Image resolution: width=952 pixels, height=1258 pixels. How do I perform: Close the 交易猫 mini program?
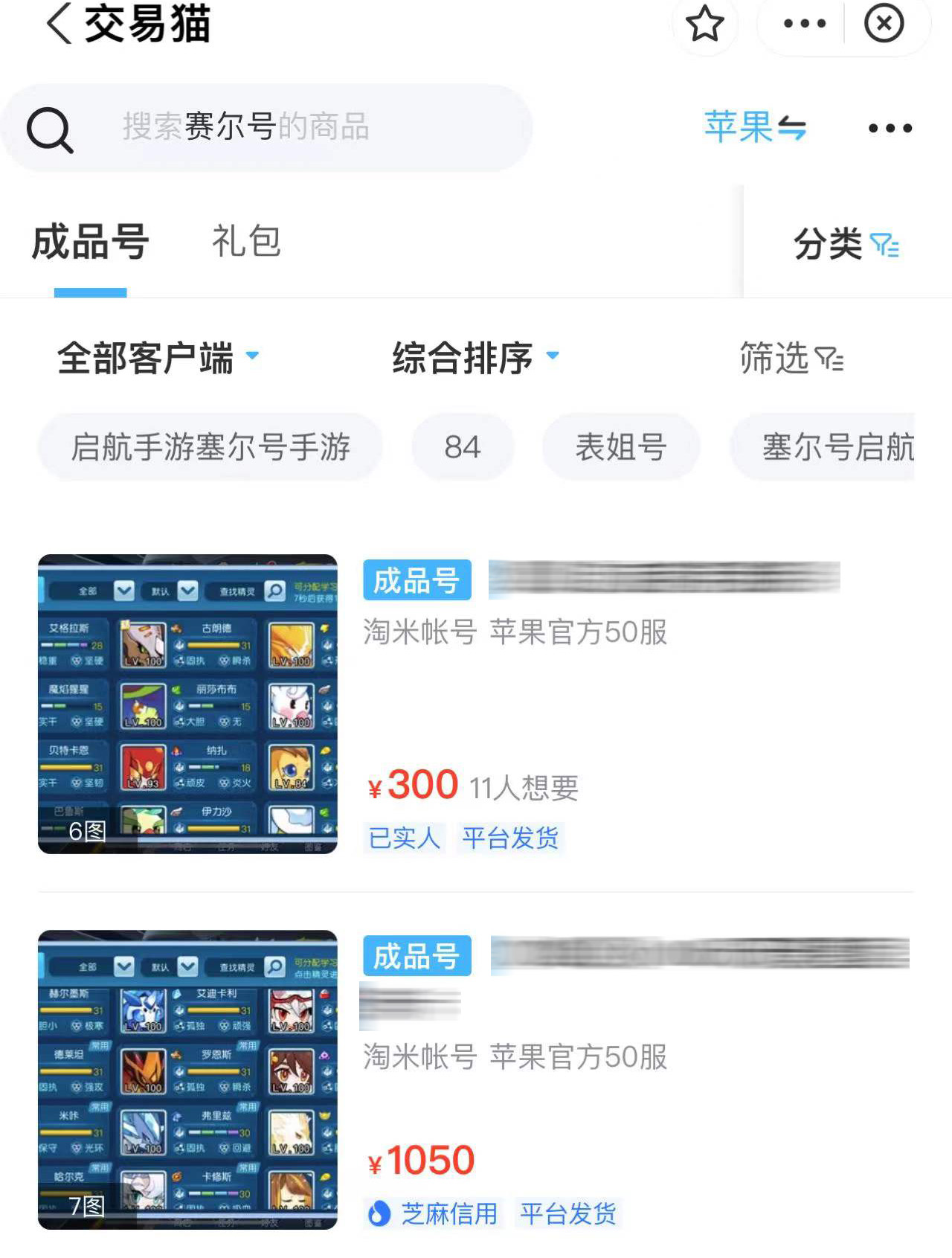point(884,24)
